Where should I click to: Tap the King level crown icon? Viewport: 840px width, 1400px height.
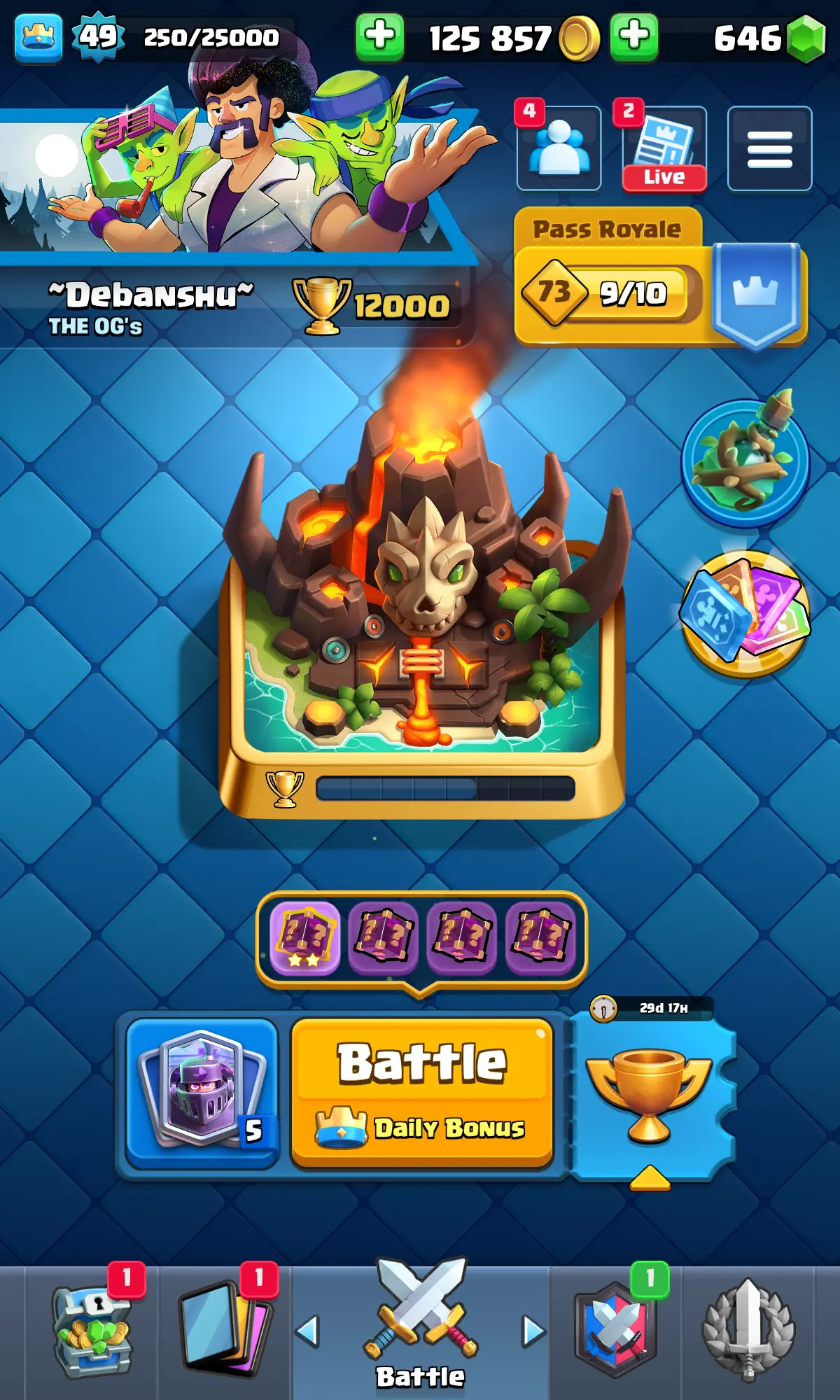(x=38, y=36)
